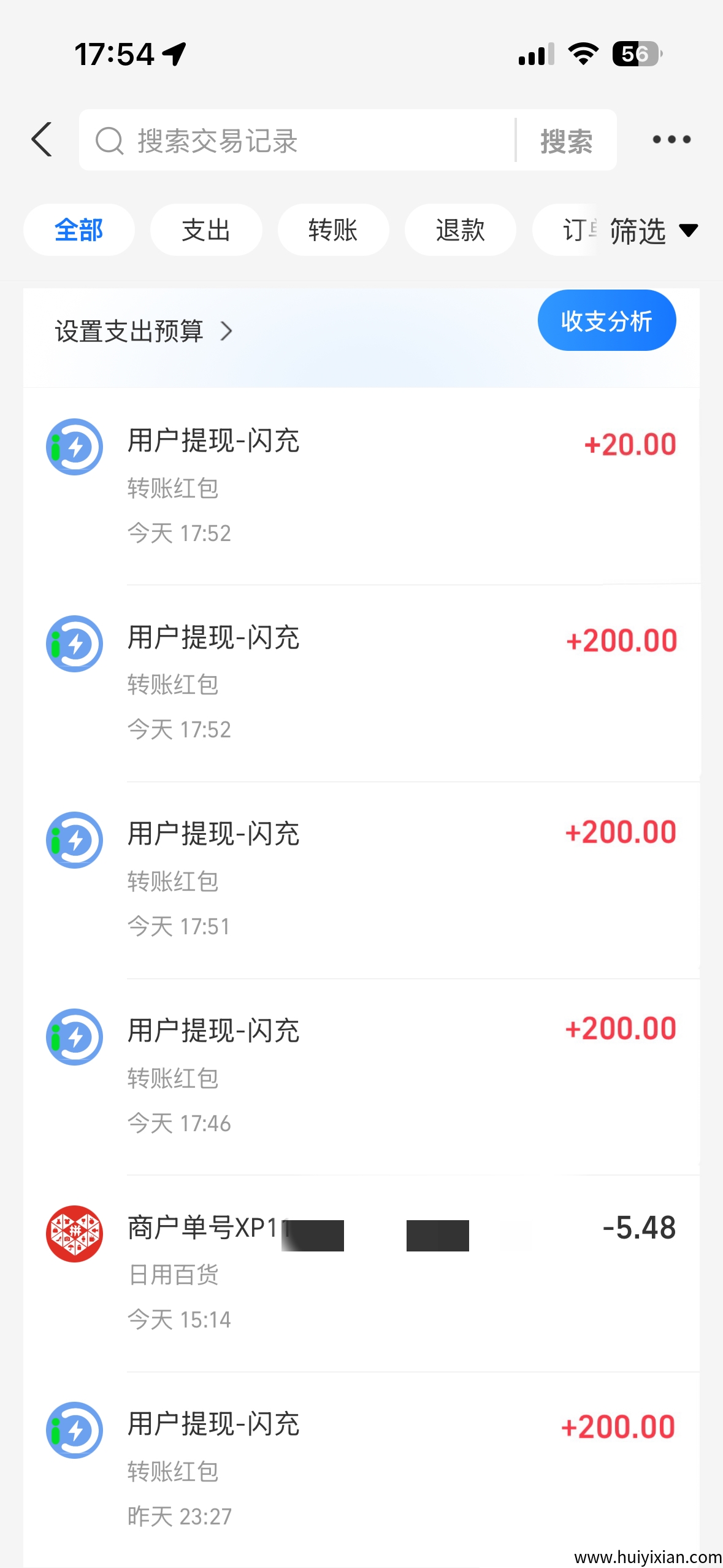This screenshot has height=1568, width=723.
Task: Select the 全部 filter tab
Action: pyautogui.click(x=79, y=230)
